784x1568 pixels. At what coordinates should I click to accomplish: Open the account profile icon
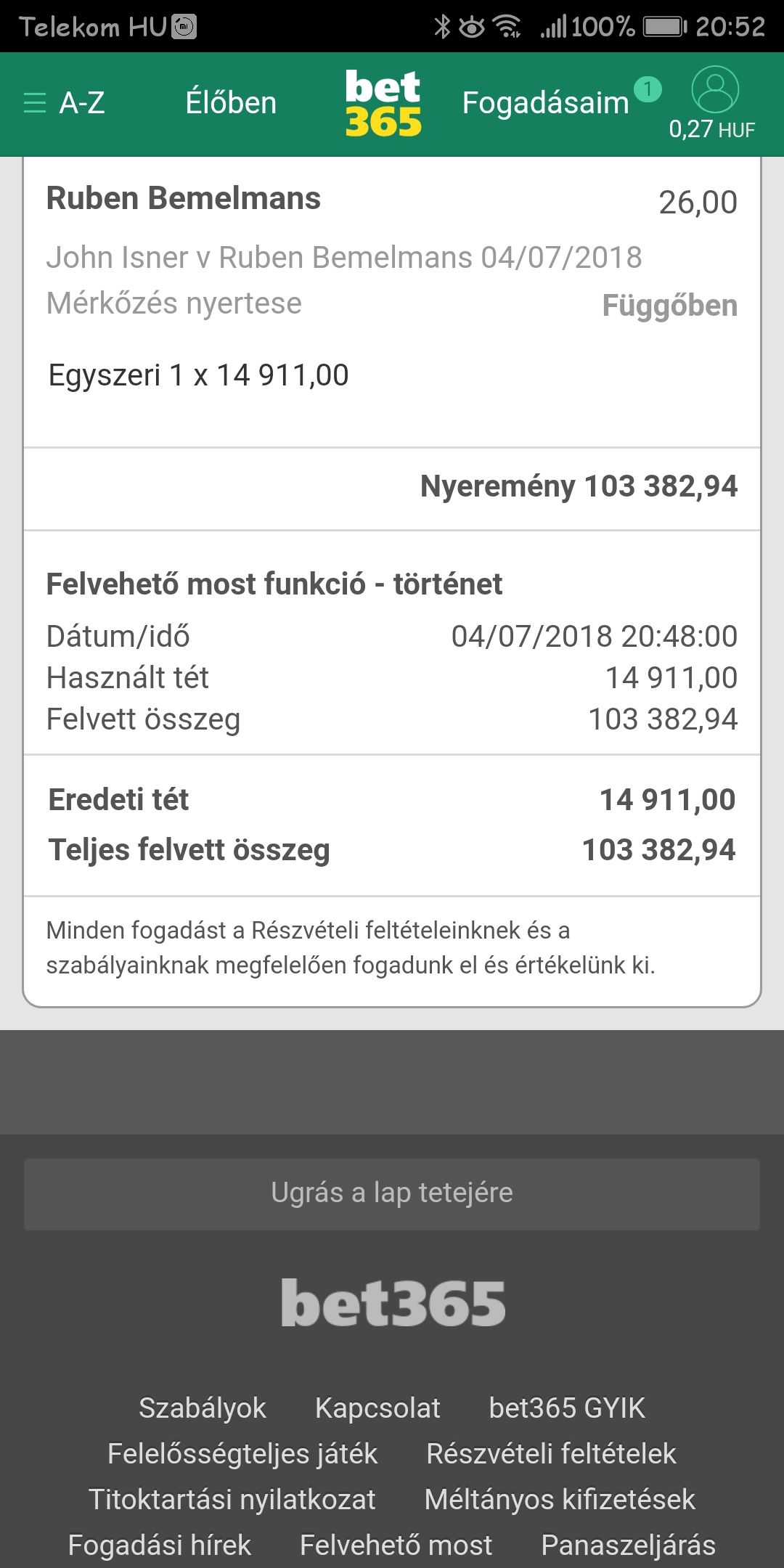714,90
